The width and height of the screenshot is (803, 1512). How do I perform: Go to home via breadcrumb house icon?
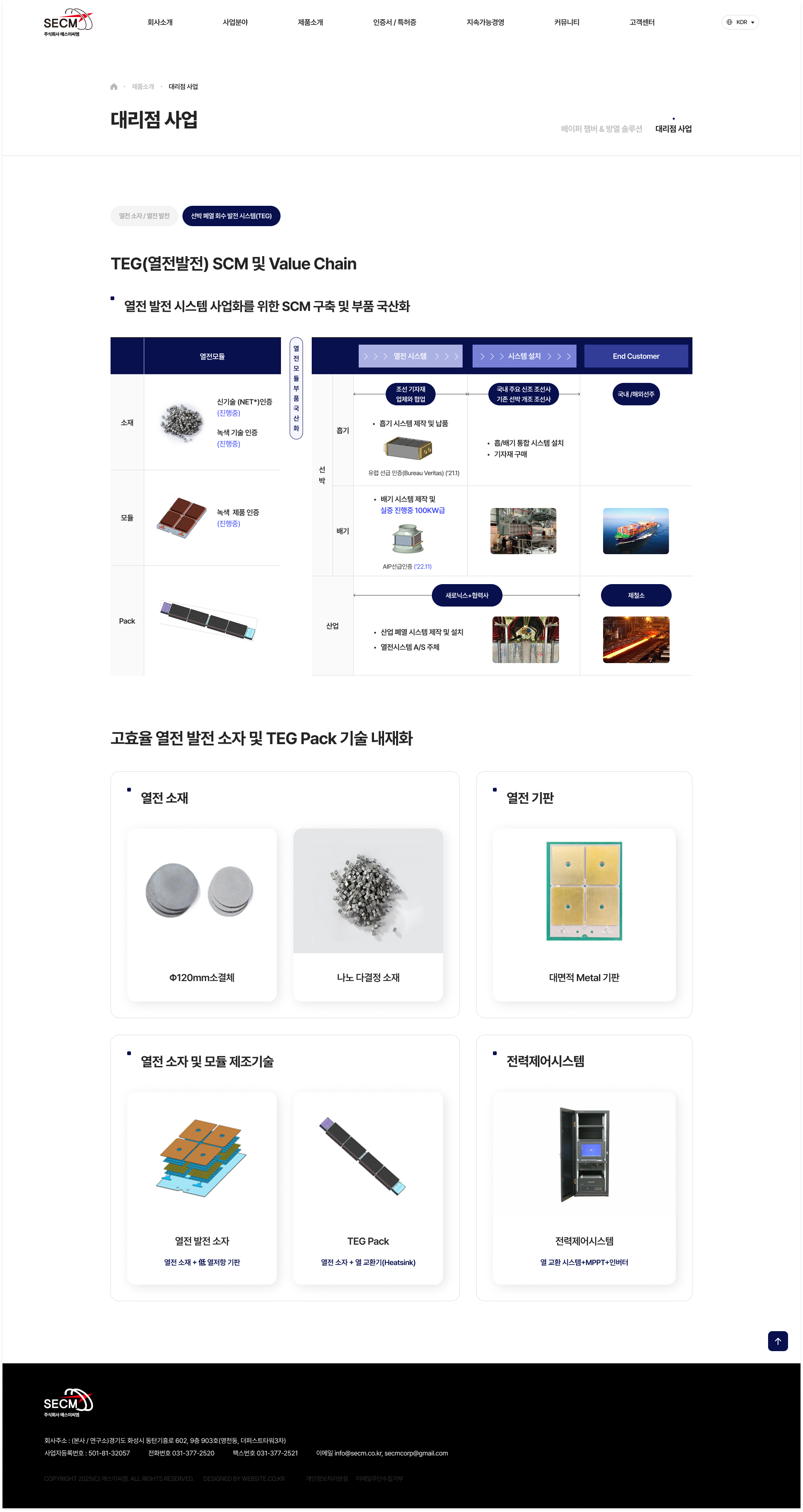[x=114, y=87]
